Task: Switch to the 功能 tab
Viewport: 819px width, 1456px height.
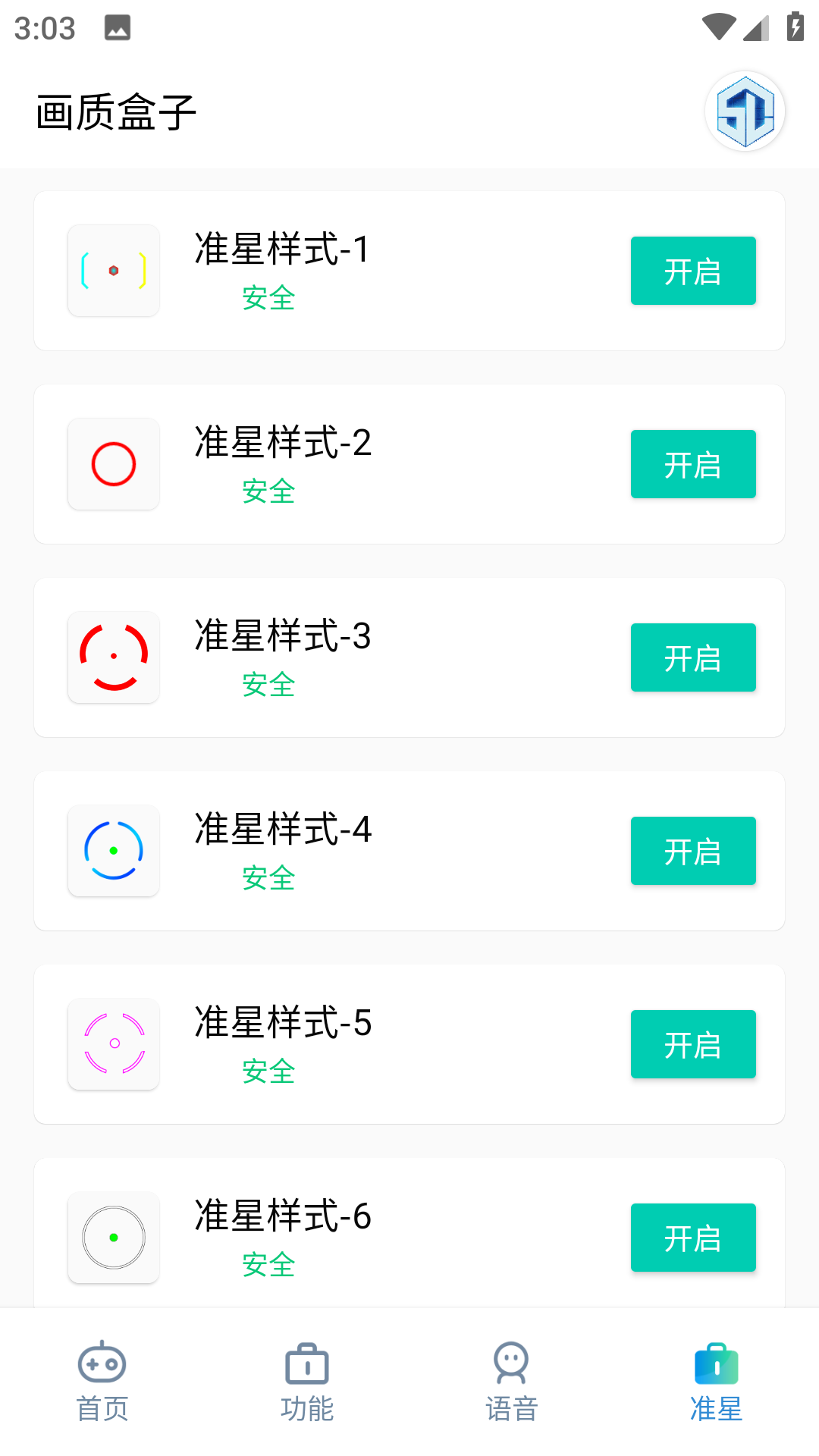Action: pos(307,1407)
